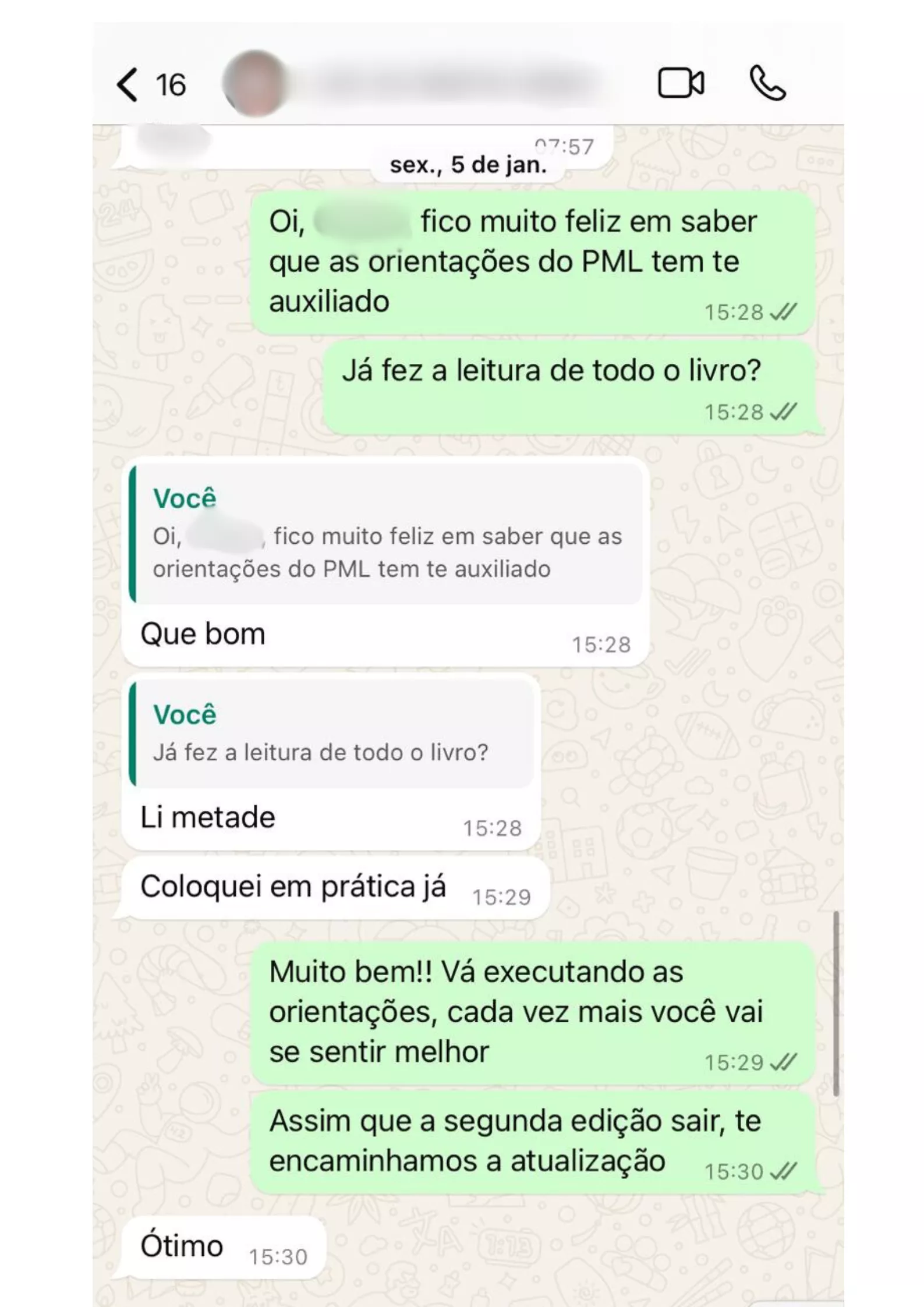Go back to the chat list
This screenshot has height=1307, width=924.
point(128,85)
